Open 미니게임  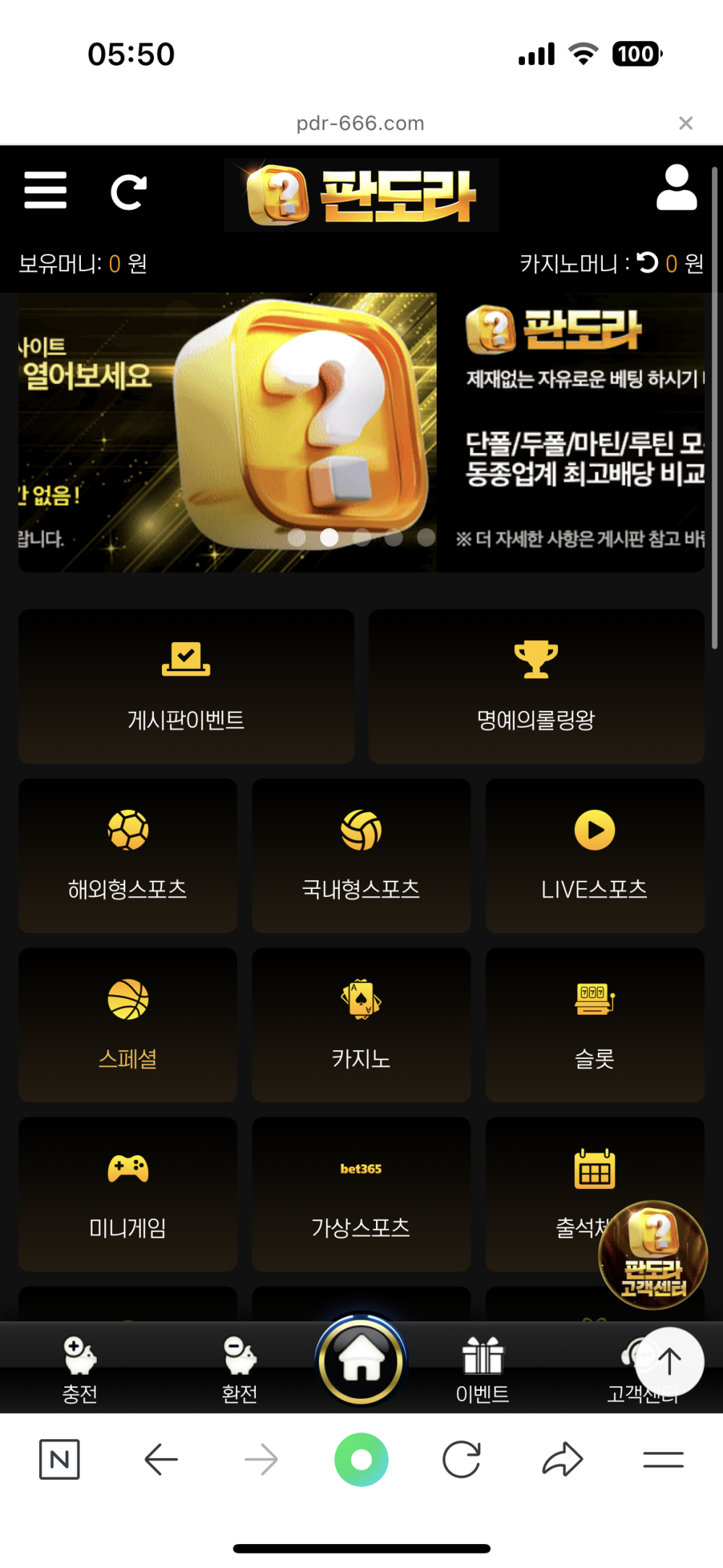tap(128, 1194)
